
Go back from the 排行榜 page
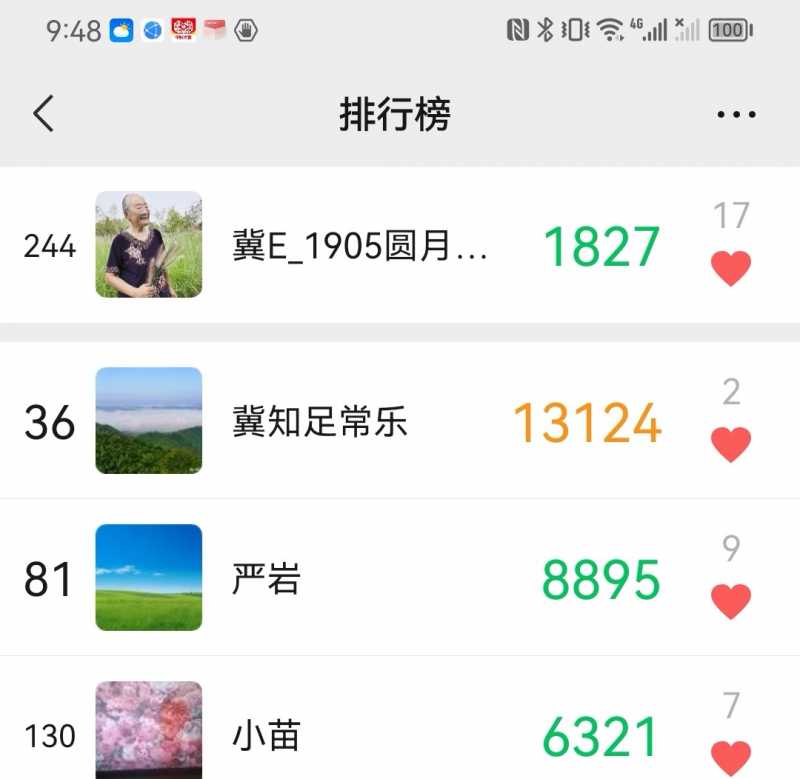click(43, 114)
